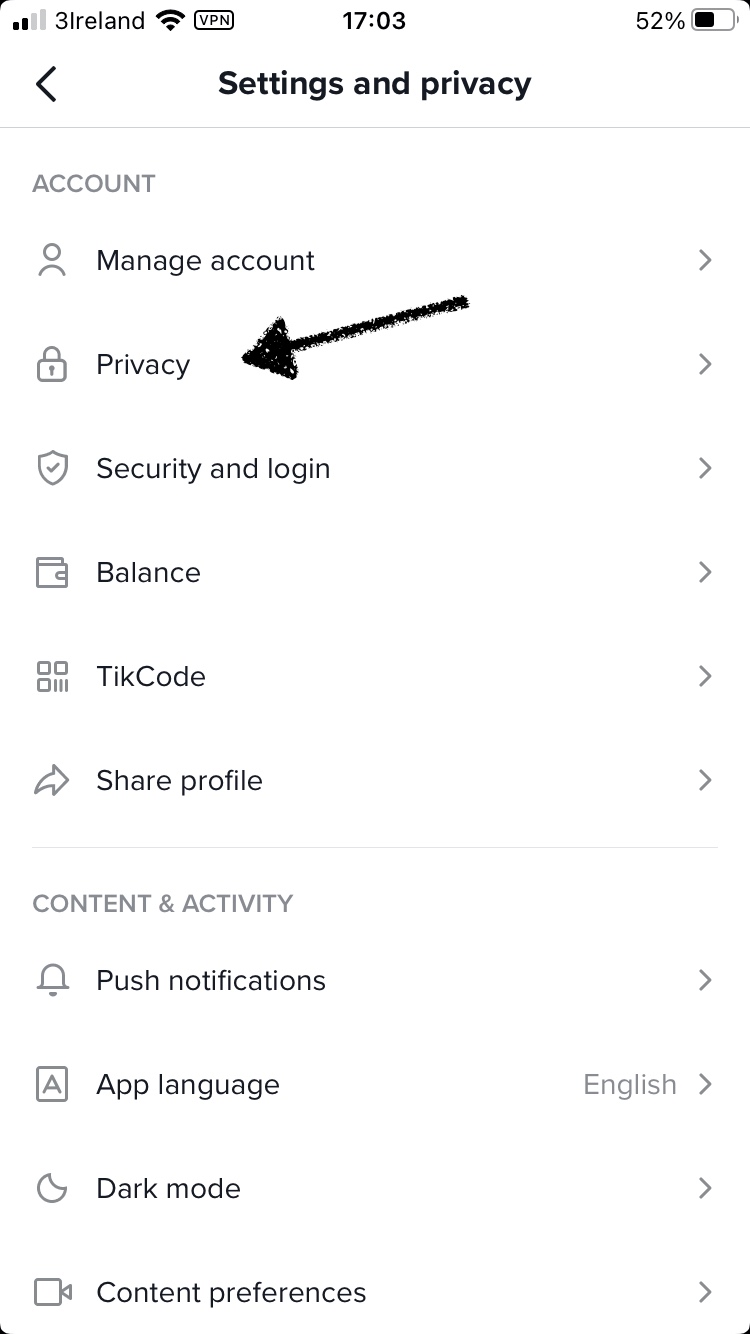Tap the Balance wallet icon

click(52, 572)
